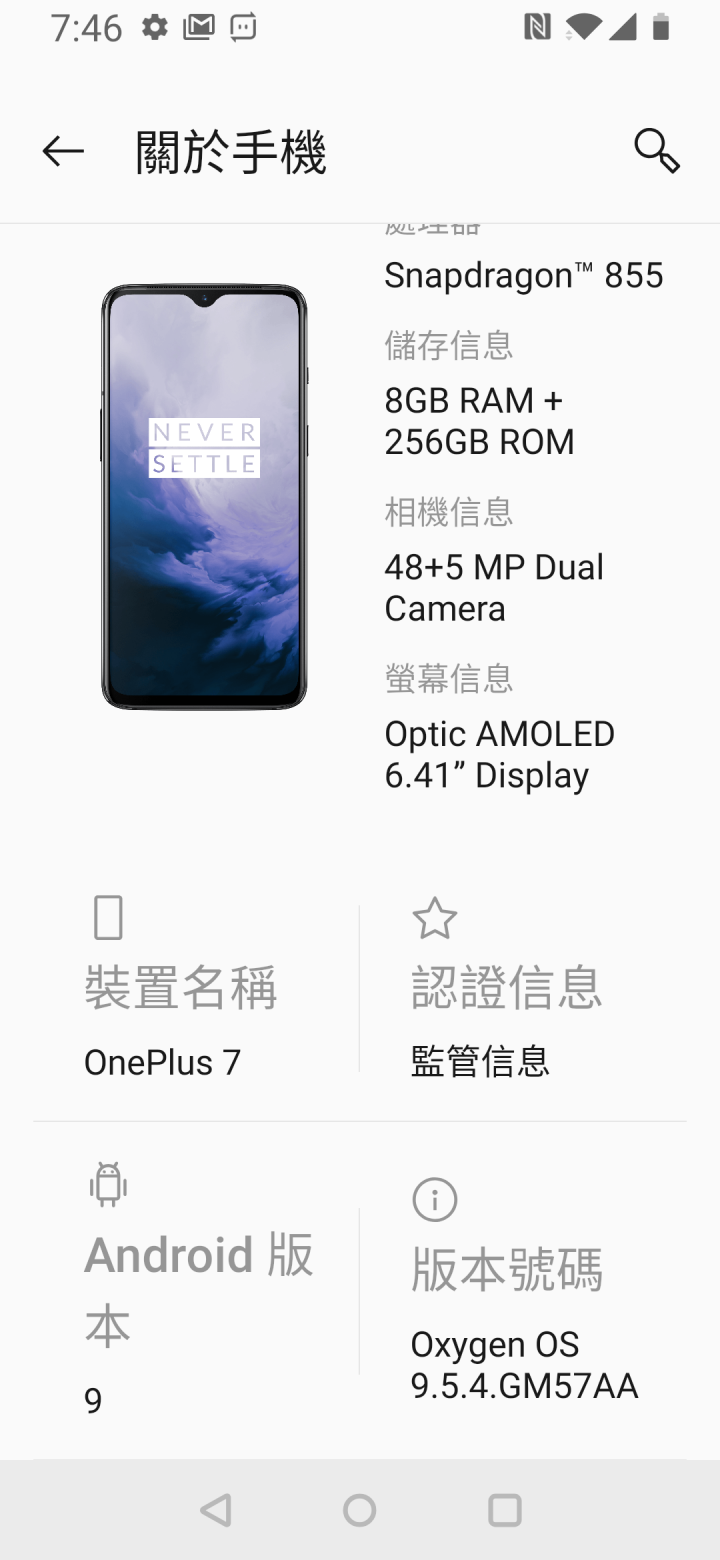Tap the system home button

(360, 1510)
